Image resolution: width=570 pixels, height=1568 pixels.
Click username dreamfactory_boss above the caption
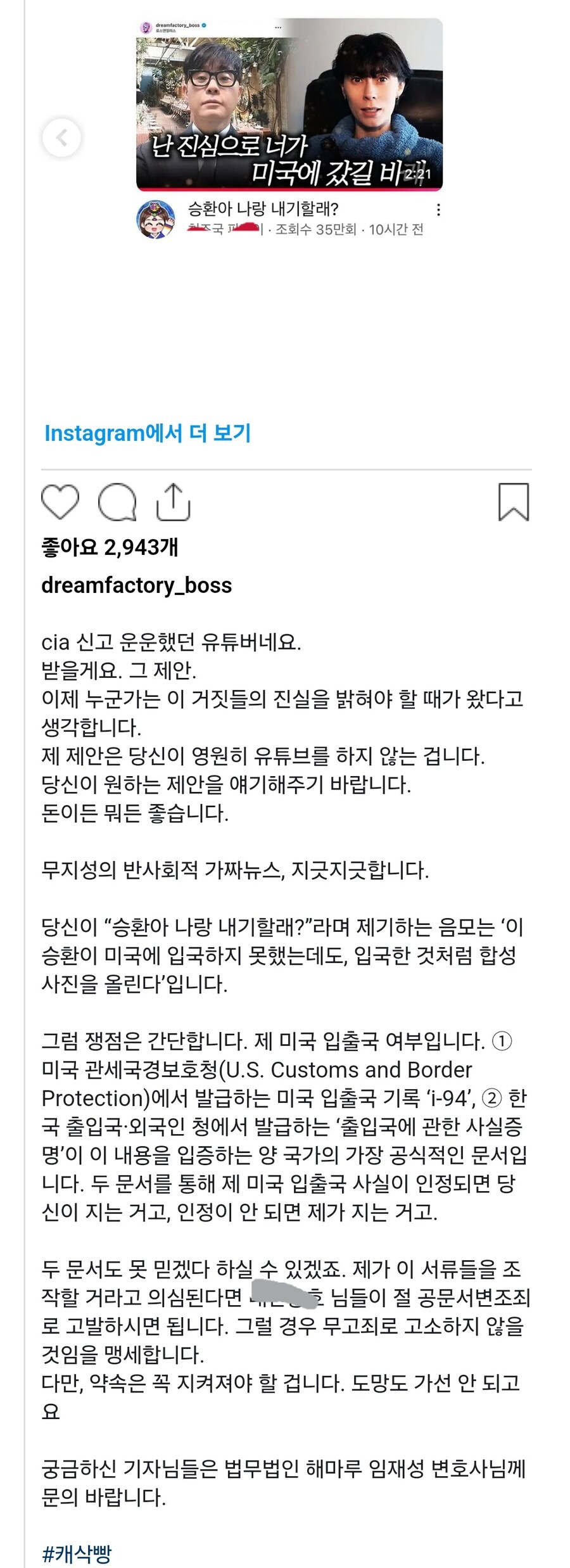138,585
